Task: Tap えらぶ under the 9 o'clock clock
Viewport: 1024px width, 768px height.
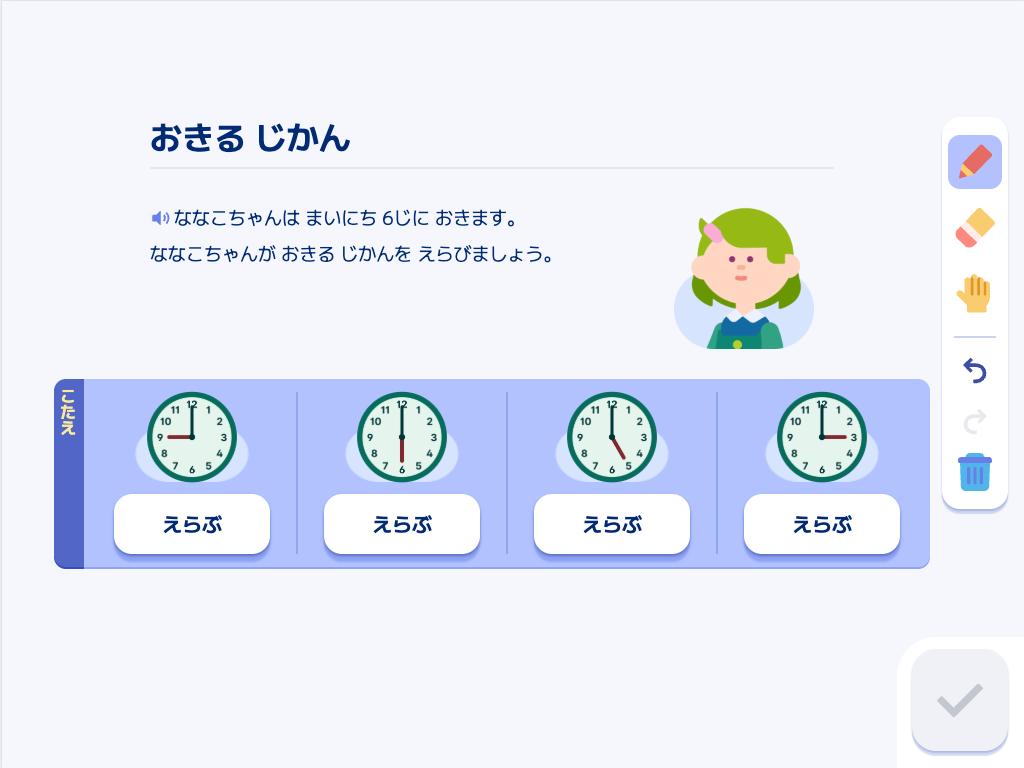Action: (192, 524)
